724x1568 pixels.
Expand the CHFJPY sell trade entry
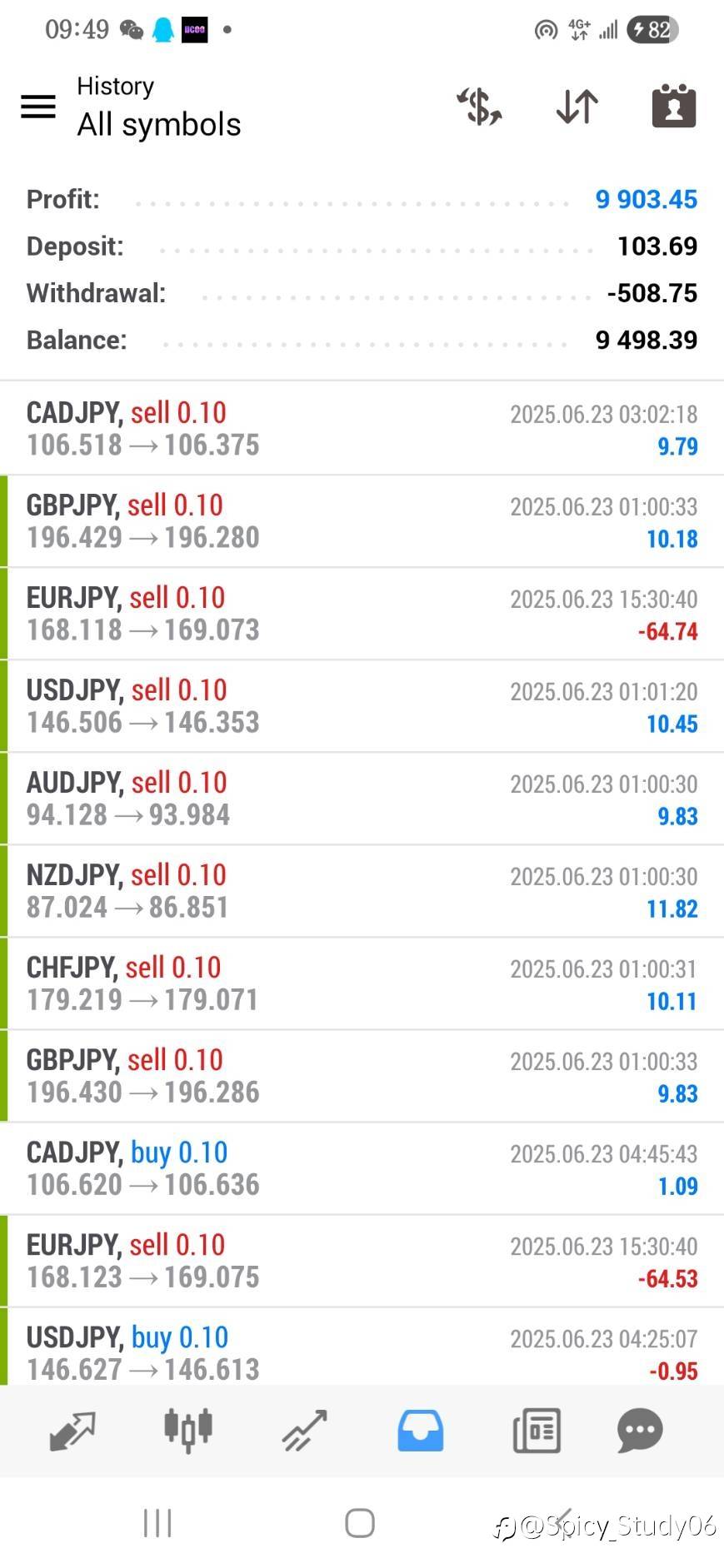tap(362, 983)
